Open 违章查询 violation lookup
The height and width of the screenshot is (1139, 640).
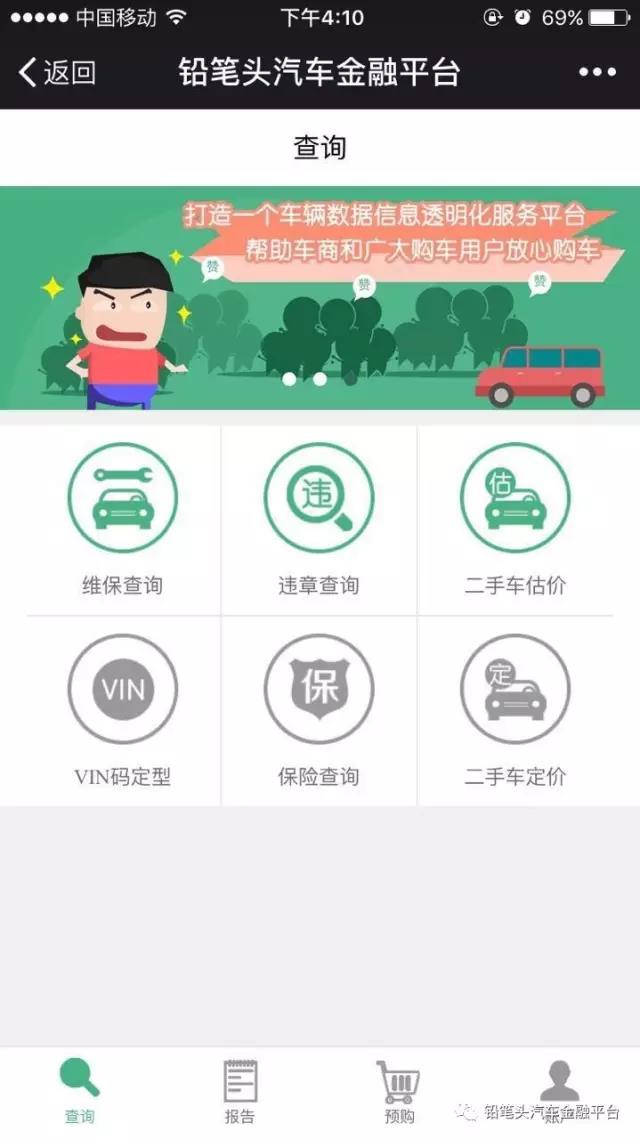pyautogui.click(x=319, y=518)
